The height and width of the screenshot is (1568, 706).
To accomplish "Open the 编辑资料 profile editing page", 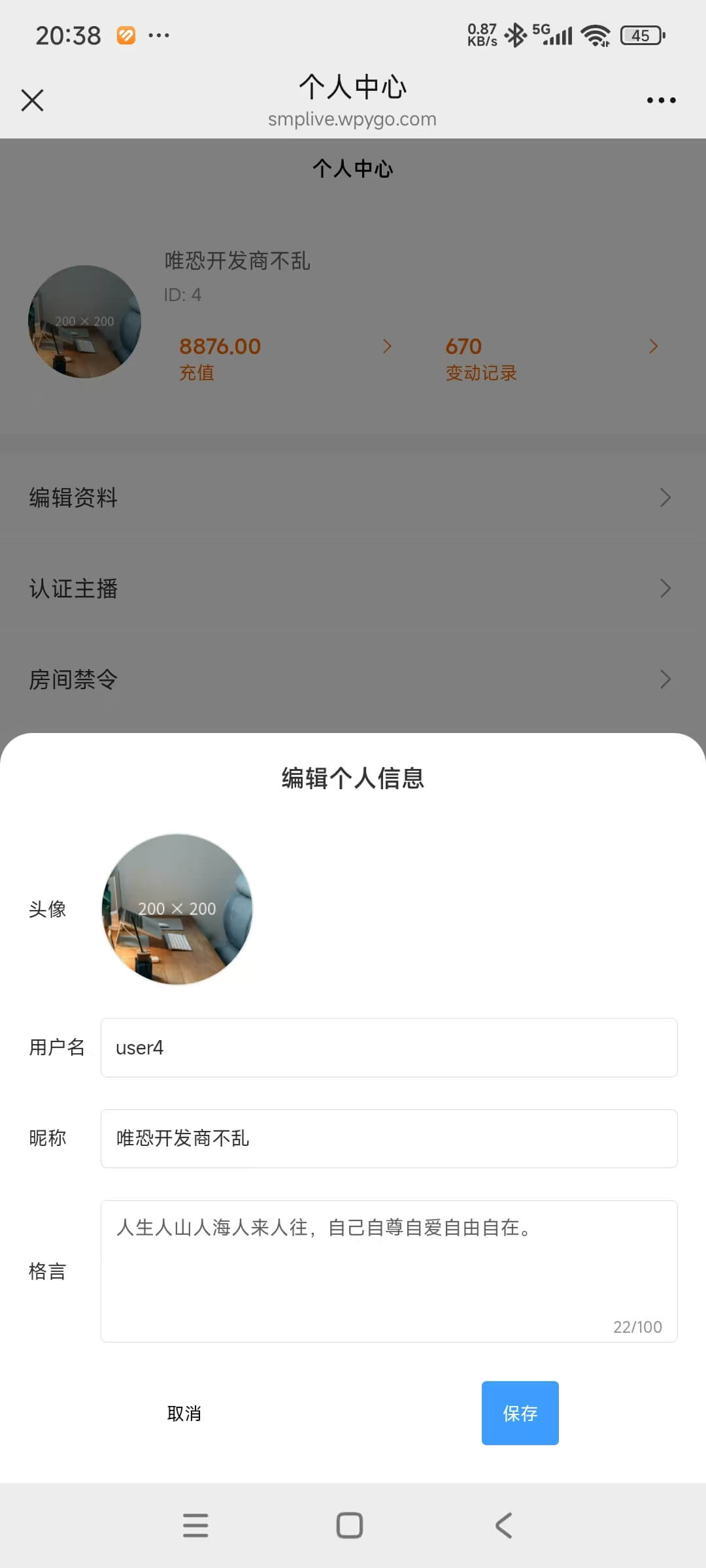I will (x=353, y=498).
